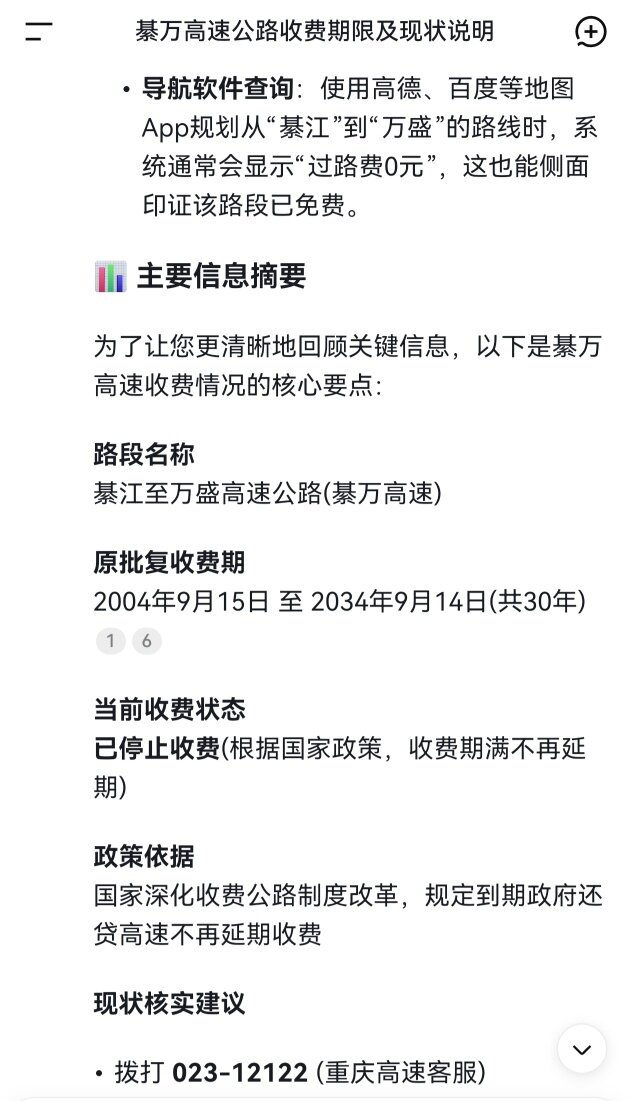Open citation source 6

click(x=146, y=641)
